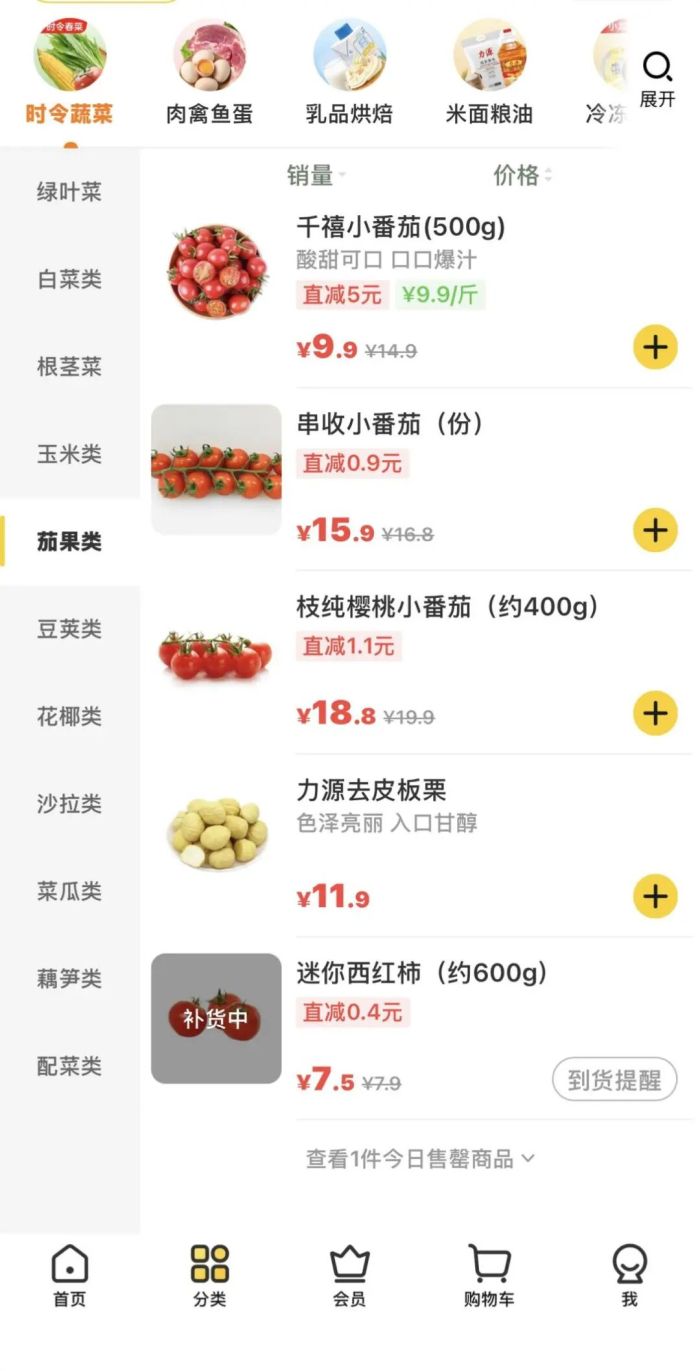This screenshot has width=700, height=1371.
Task: Open the 米面粮油 category
Action: [489, 76]
